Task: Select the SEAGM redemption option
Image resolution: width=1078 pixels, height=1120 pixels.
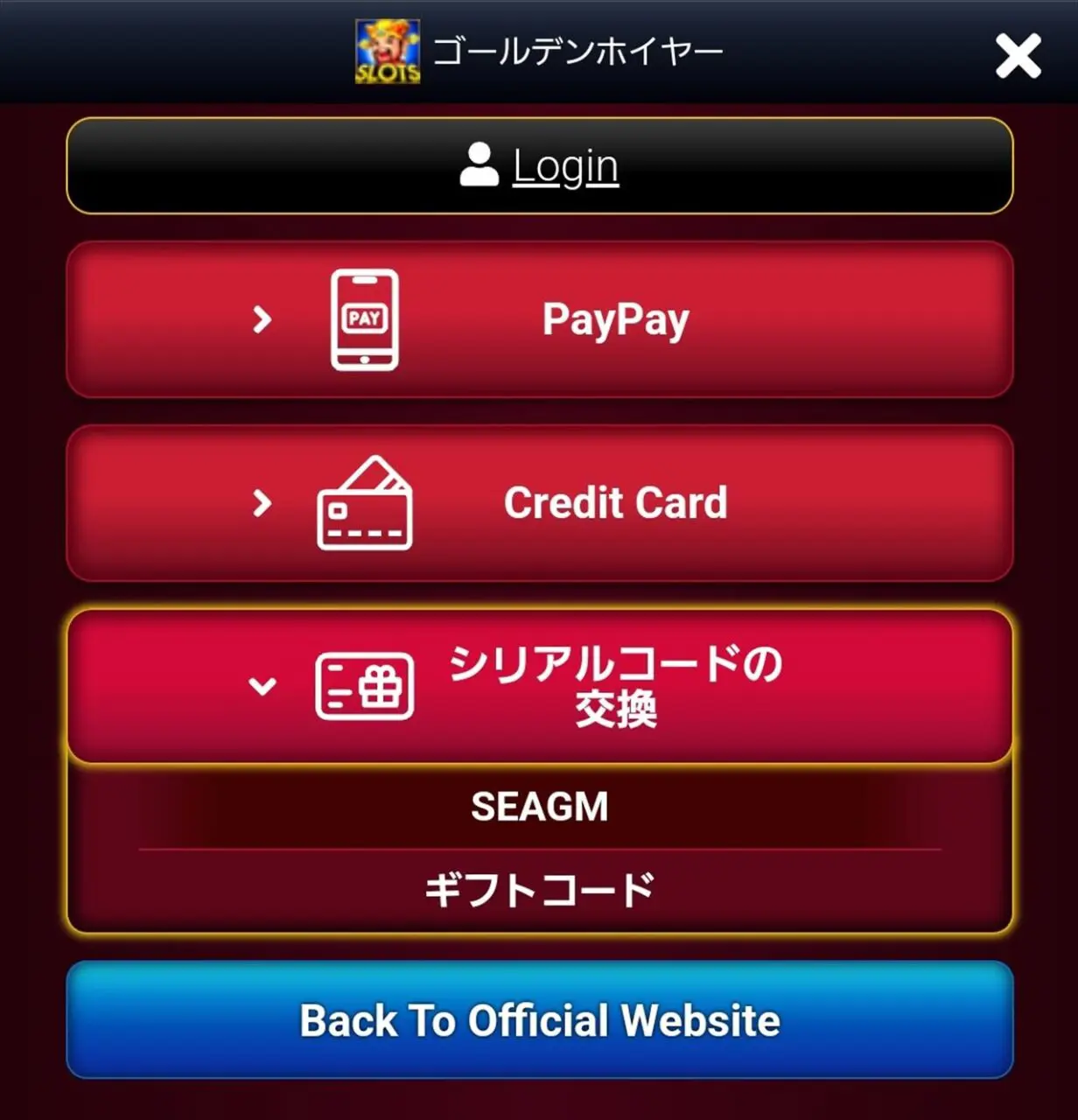Action: coord(540,805)
